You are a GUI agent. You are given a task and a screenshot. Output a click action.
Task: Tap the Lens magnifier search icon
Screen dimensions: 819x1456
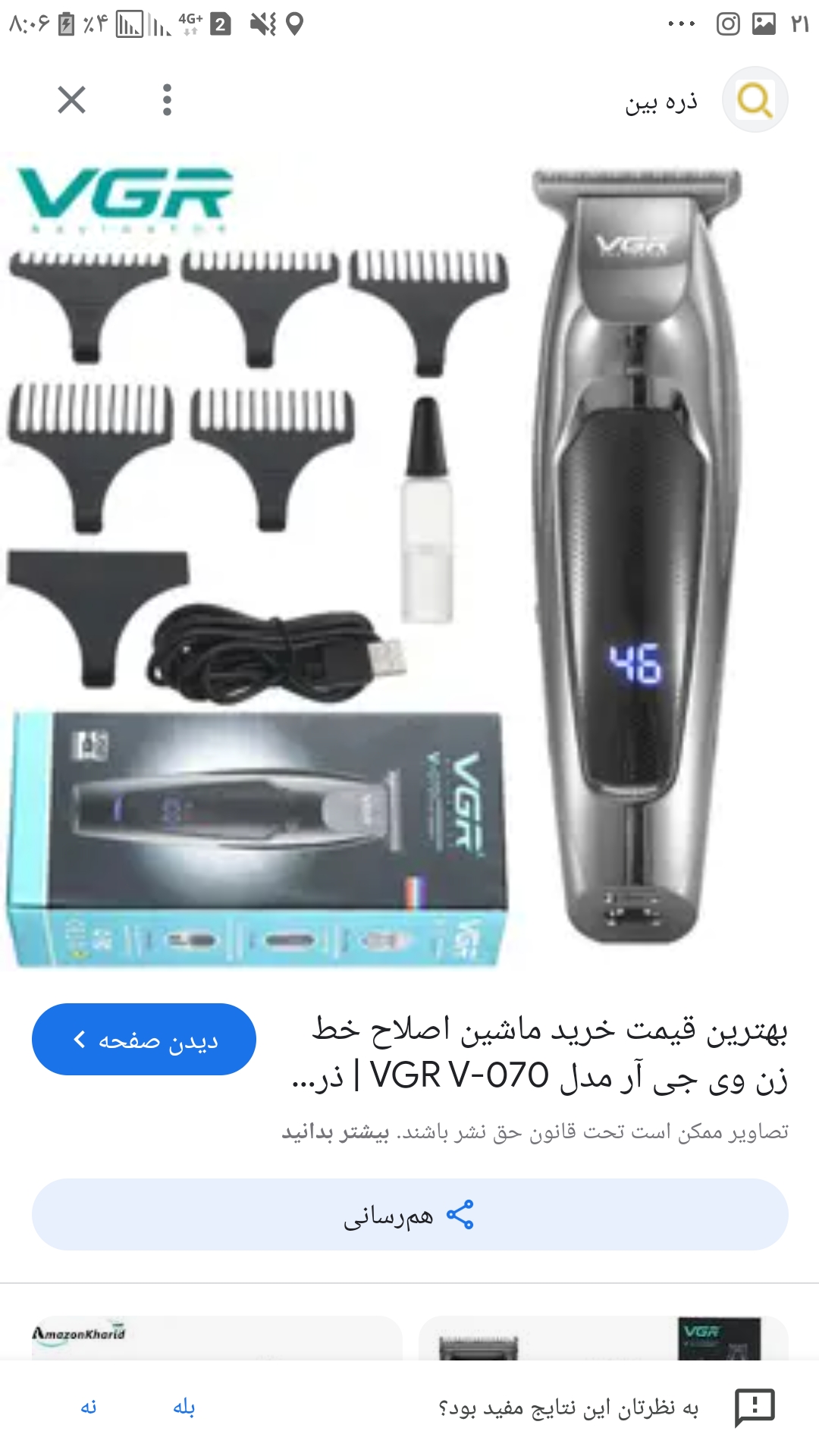755,99
